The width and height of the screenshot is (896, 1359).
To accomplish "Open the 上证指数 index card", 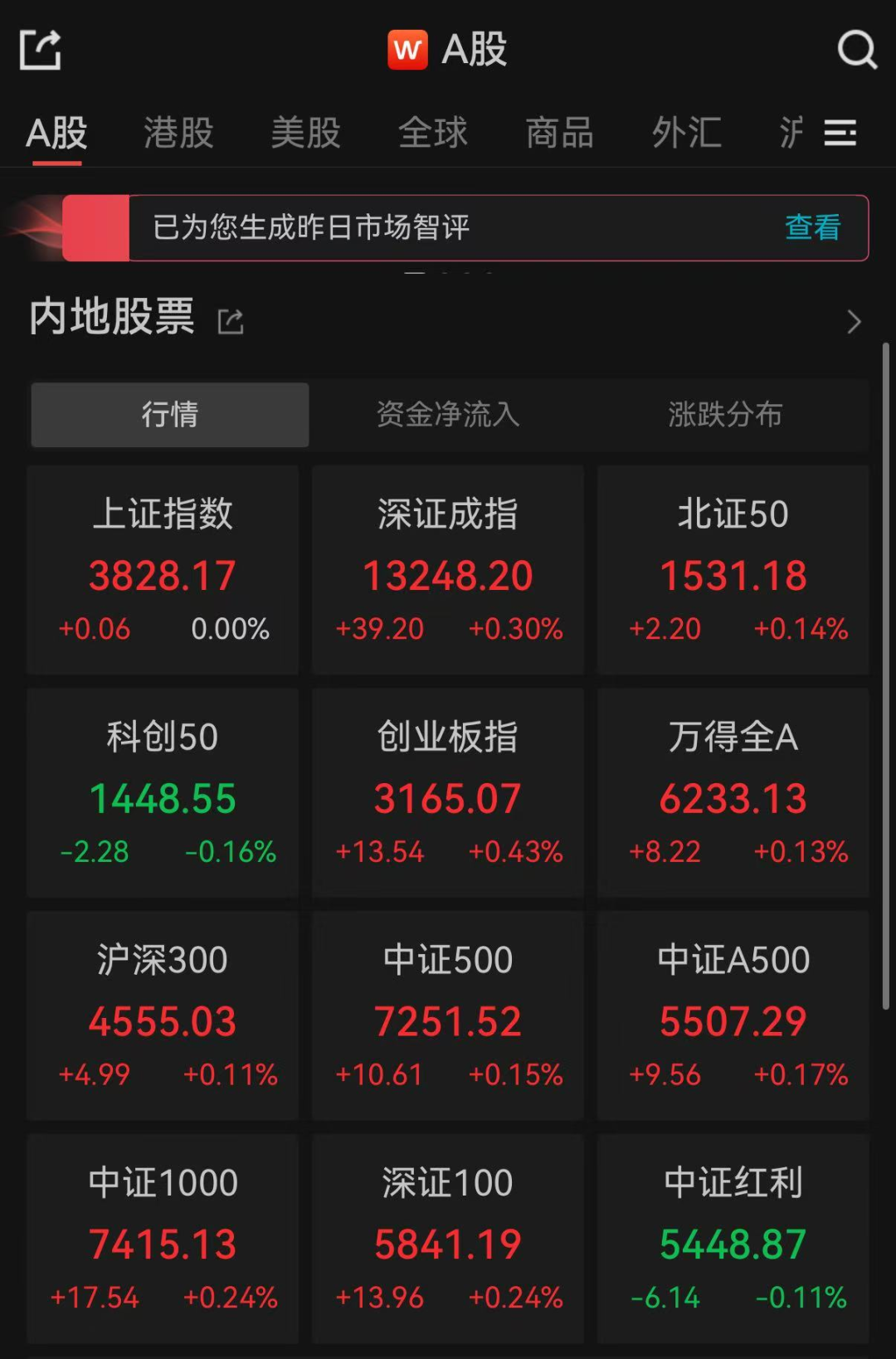I will pyautogui.click(x=163, y=569).
